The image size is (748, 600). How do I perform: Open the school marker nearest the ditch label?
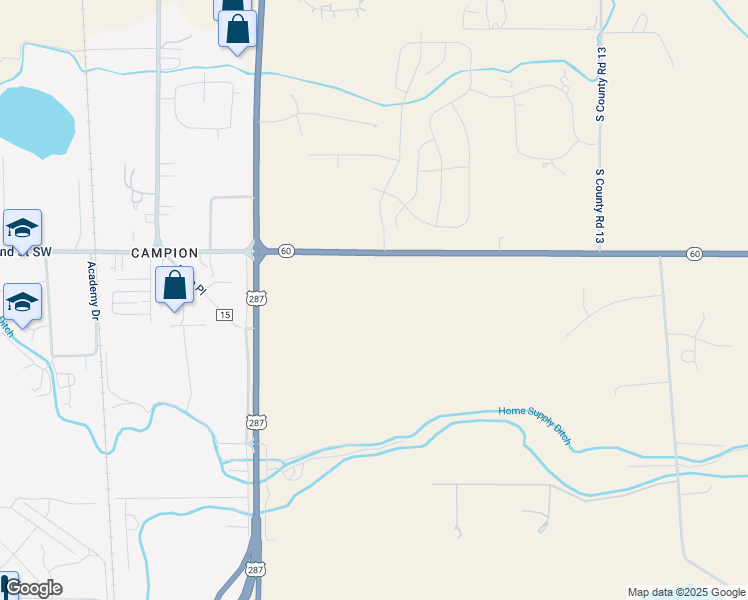22,305
